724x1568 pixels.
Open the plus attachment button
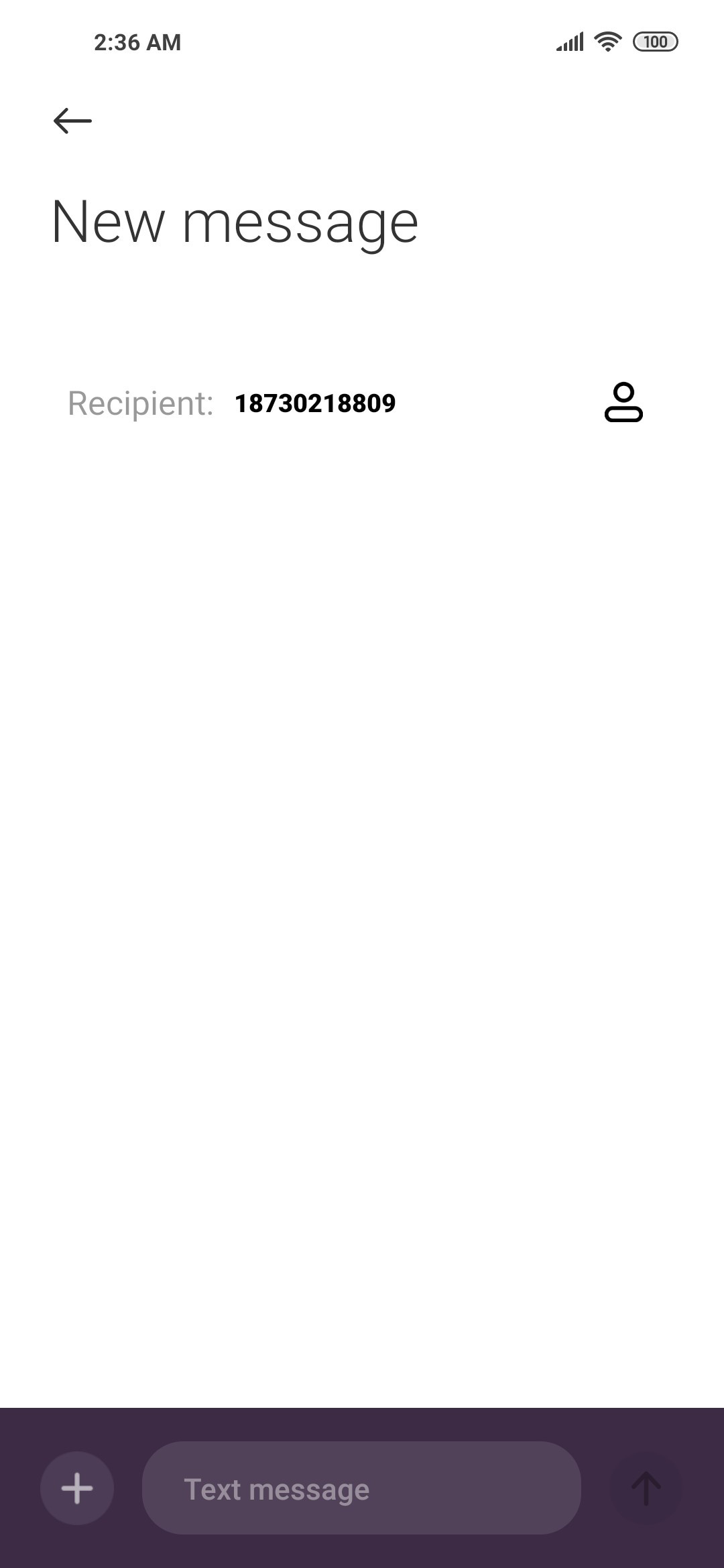77,1488
